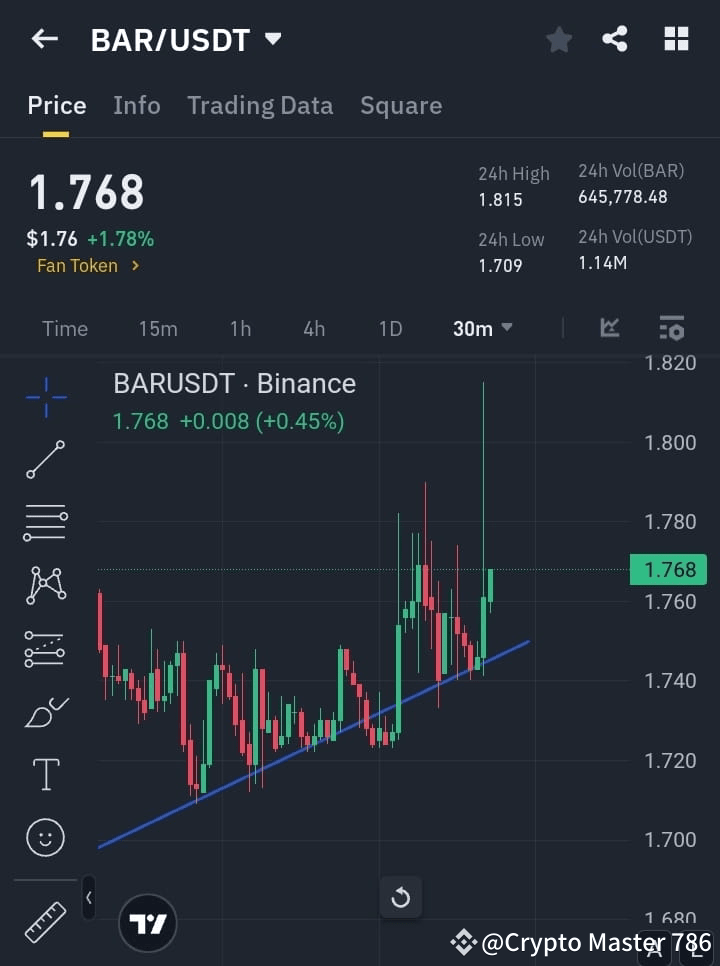Select the Brush drawing tool

pyautogui.click(x=45, y=712)
